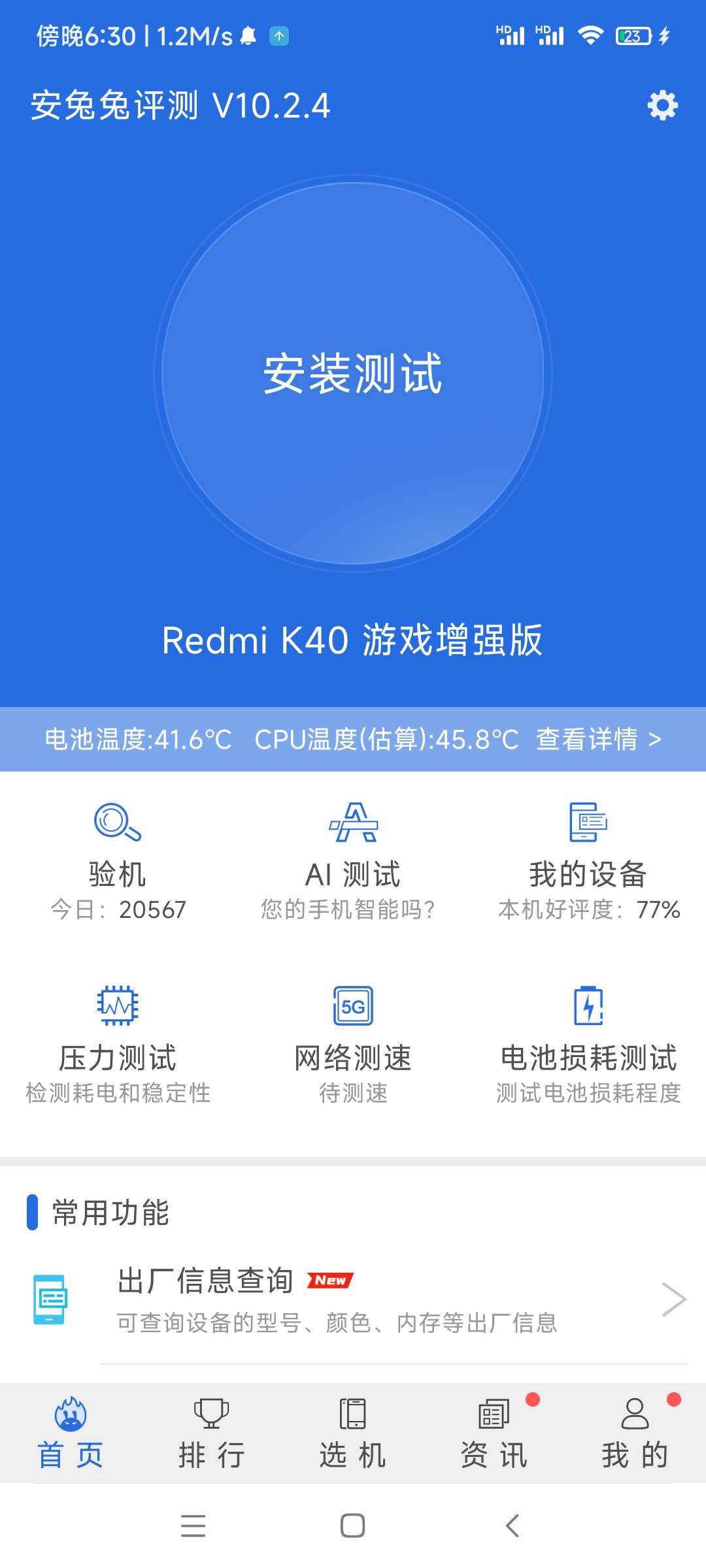Select the 首页 tab
The image size is (706, 1568).
click(x=70, y=1433)
